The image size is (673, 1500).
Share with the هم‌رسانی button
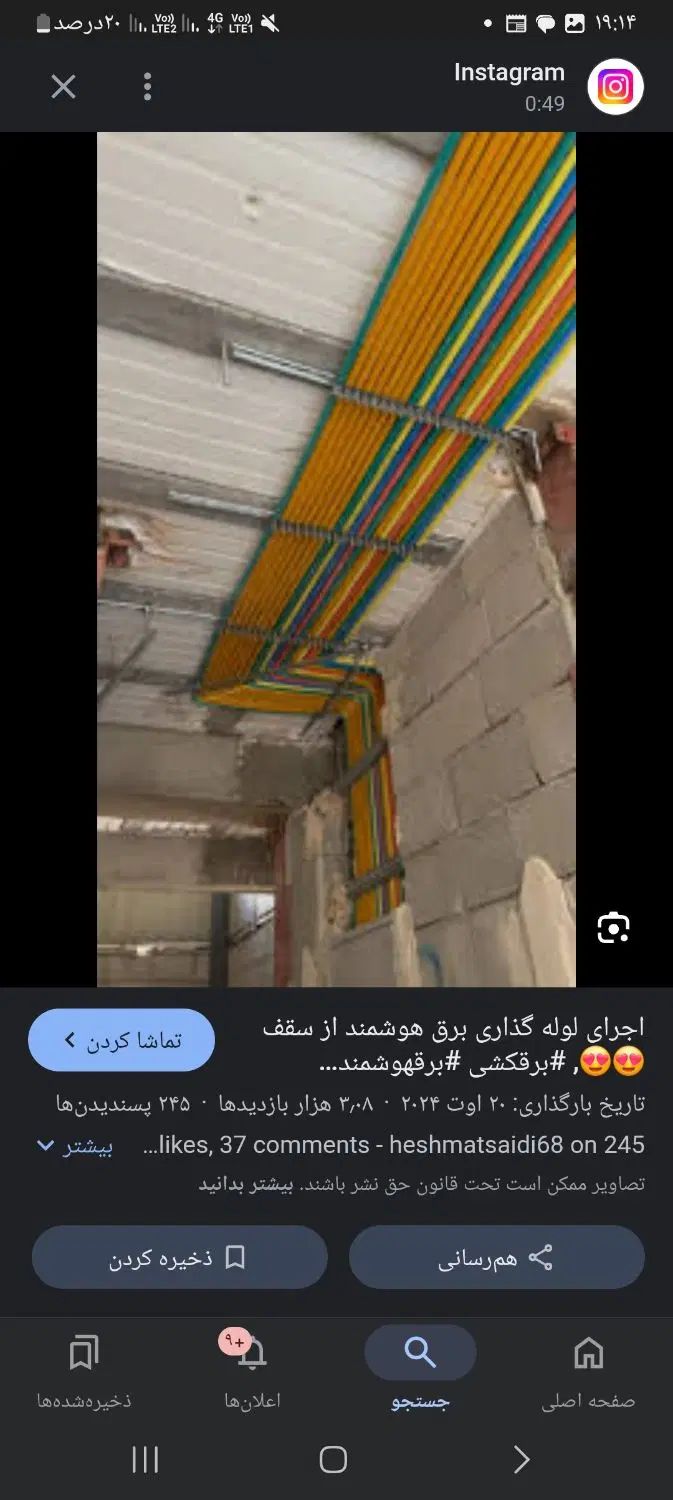point(496,1257)
